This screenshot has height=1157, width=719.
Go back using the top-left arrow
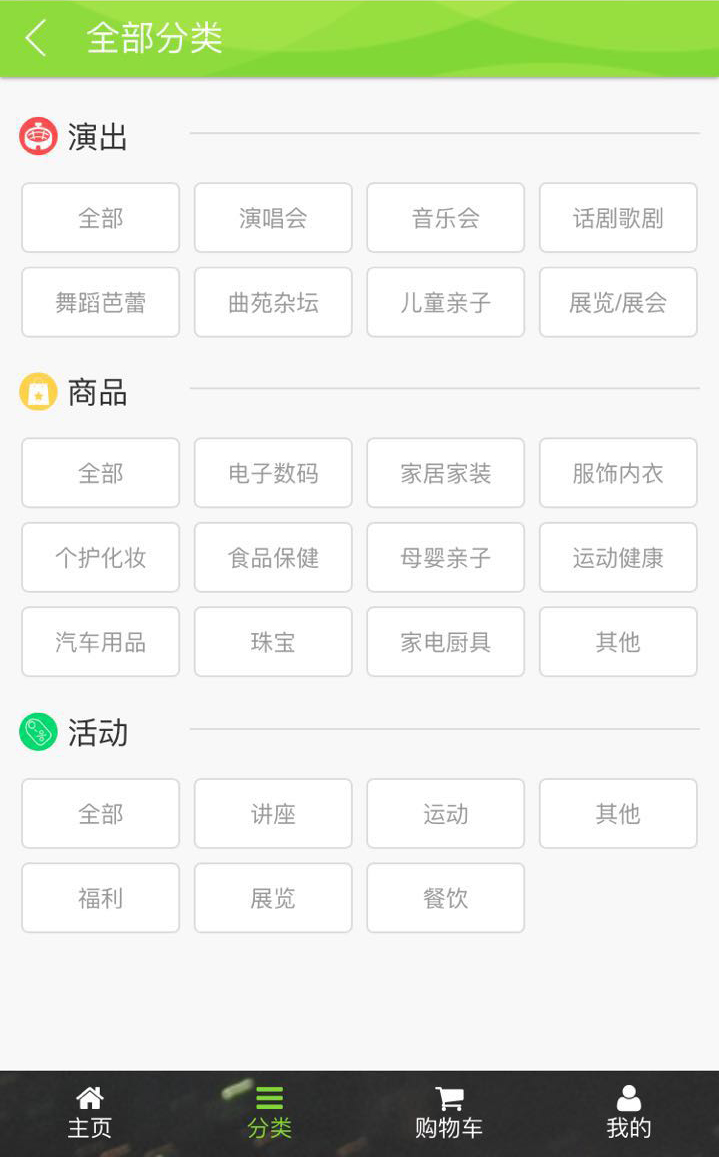[x=35, y=38]
